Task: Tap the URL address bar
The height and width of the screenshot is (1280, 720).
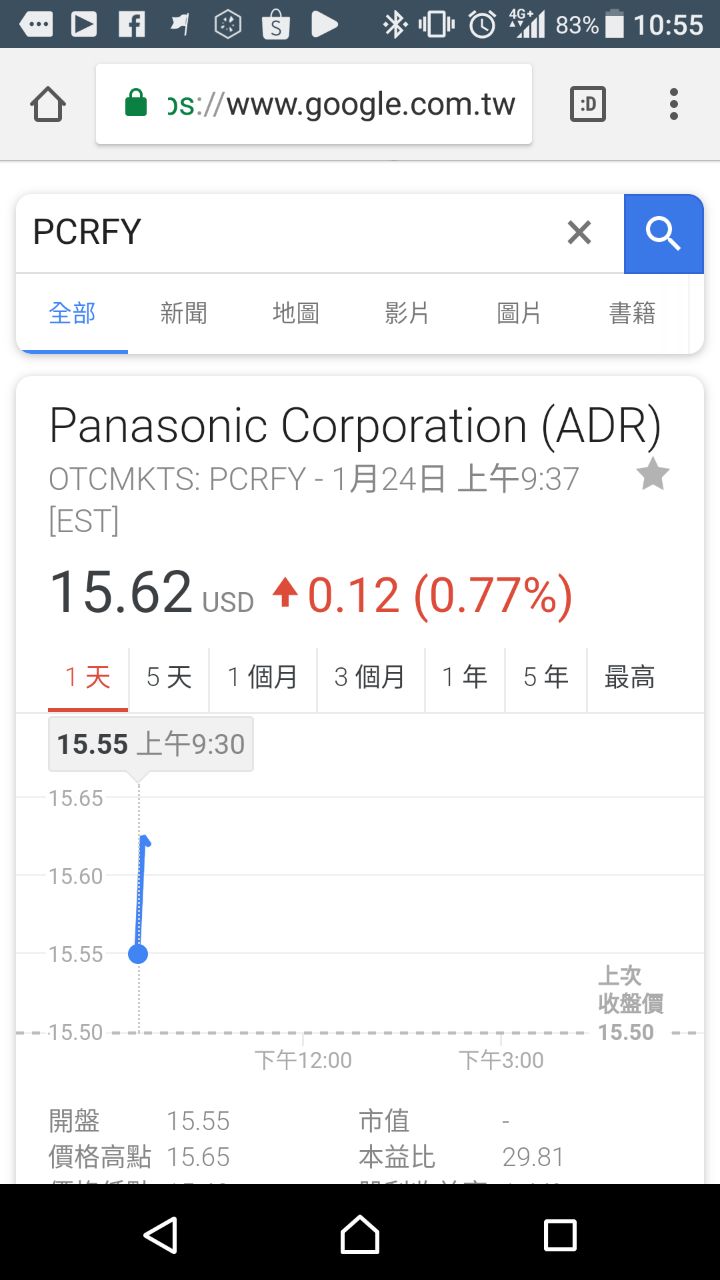Action: [314, 104]
